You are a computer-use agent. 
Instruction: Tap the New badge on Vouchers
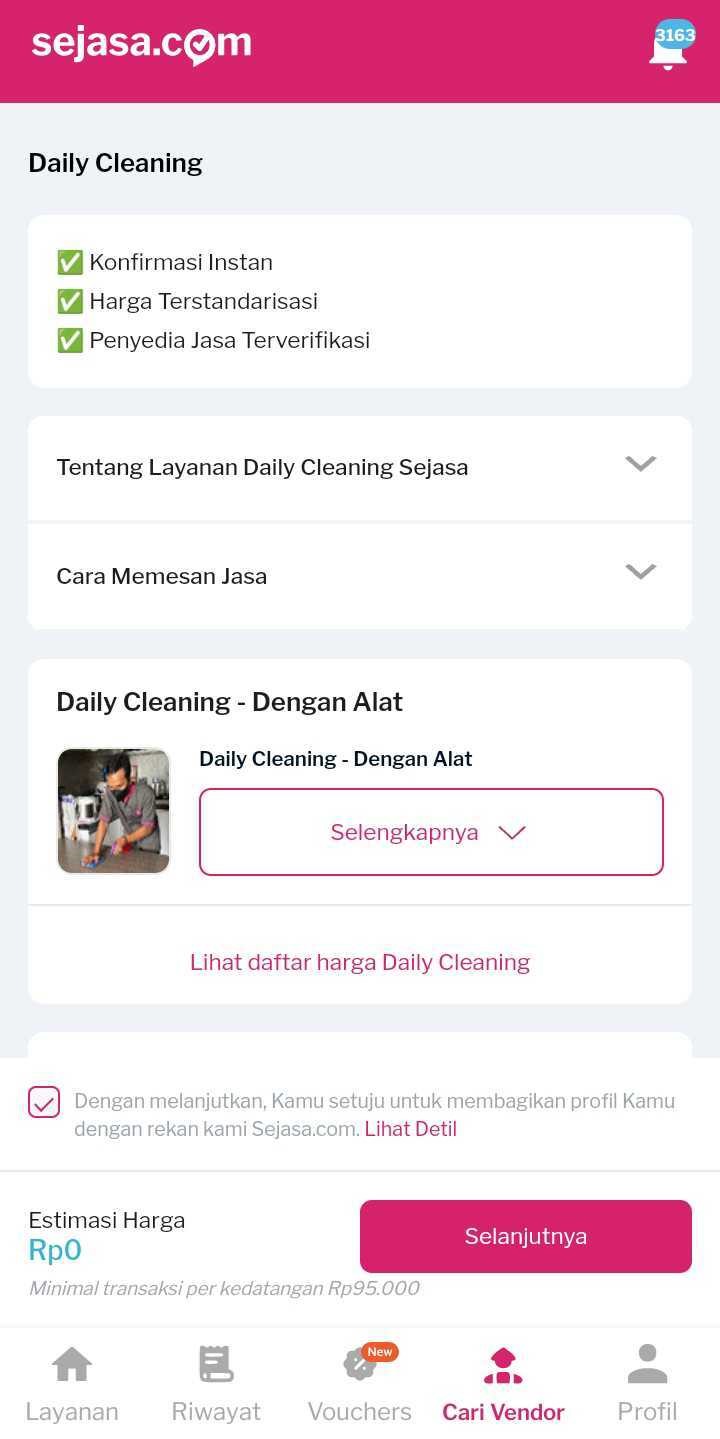pyautogui.click(x=379, y=1351)
